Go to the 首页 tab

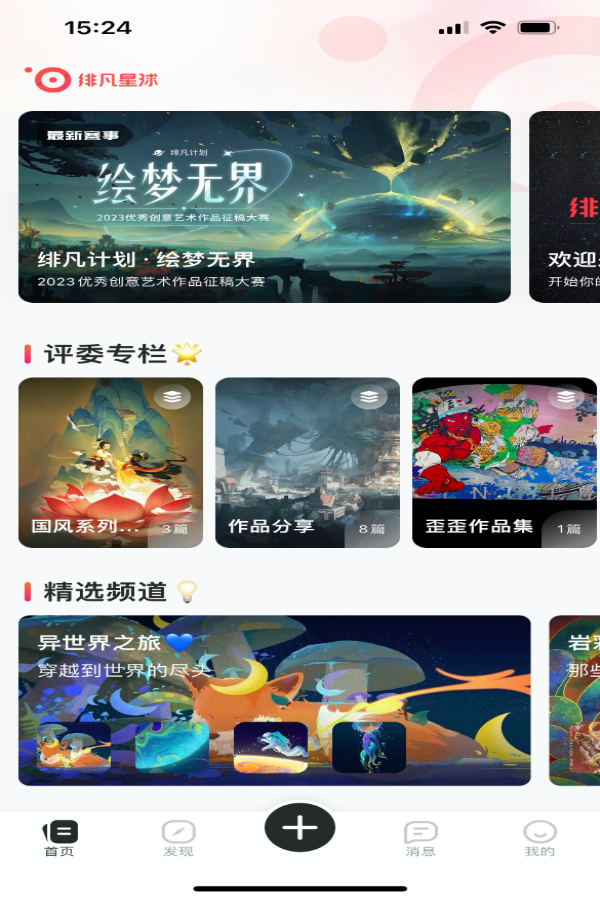point(59,838)
